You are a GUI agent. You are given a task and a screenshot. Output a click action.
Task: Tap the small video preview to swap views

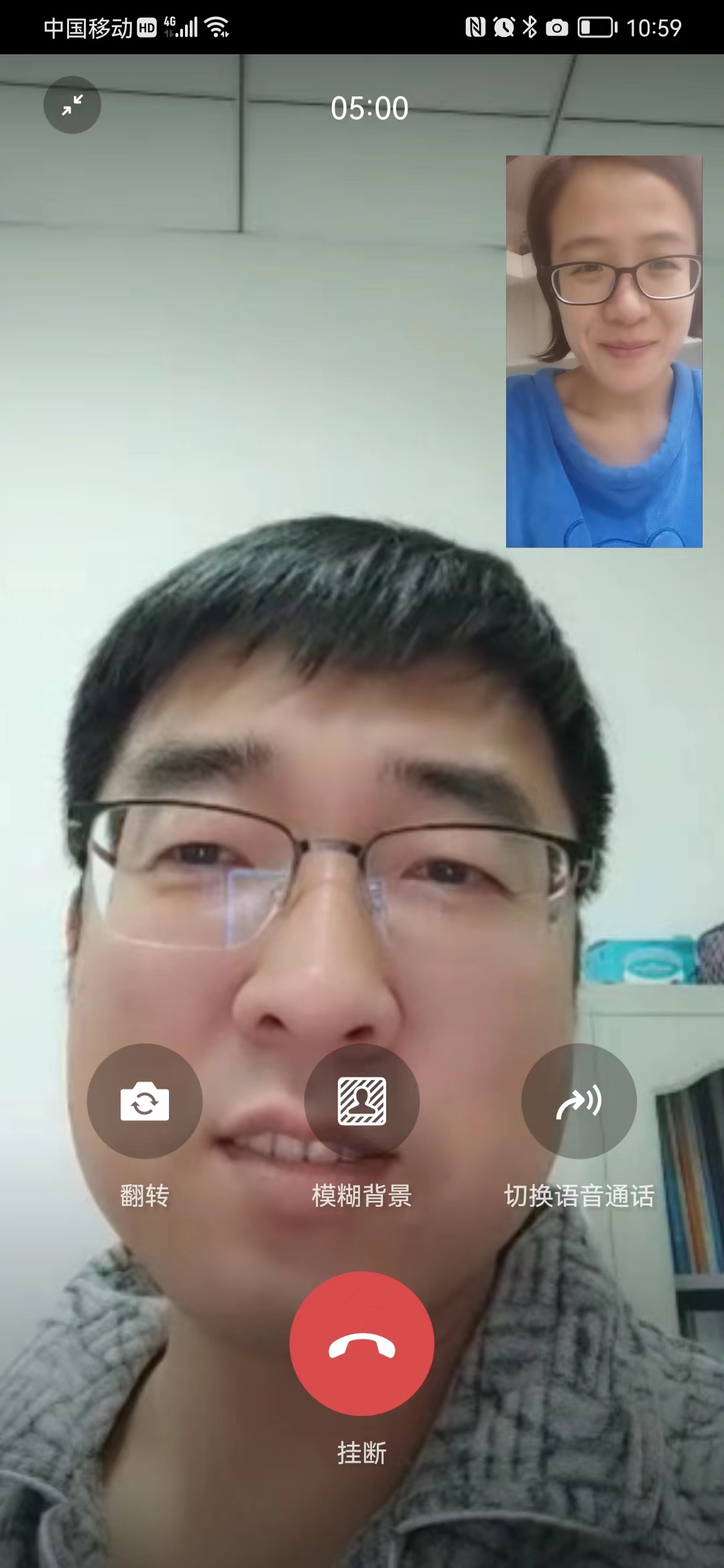[604, 352]
